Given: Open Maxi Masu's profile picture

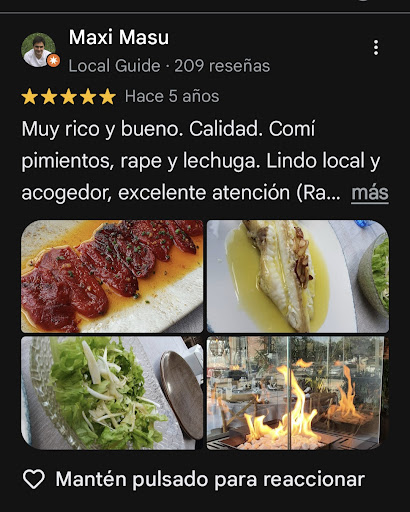Looking at the screenshot, I should coord(38,50).
